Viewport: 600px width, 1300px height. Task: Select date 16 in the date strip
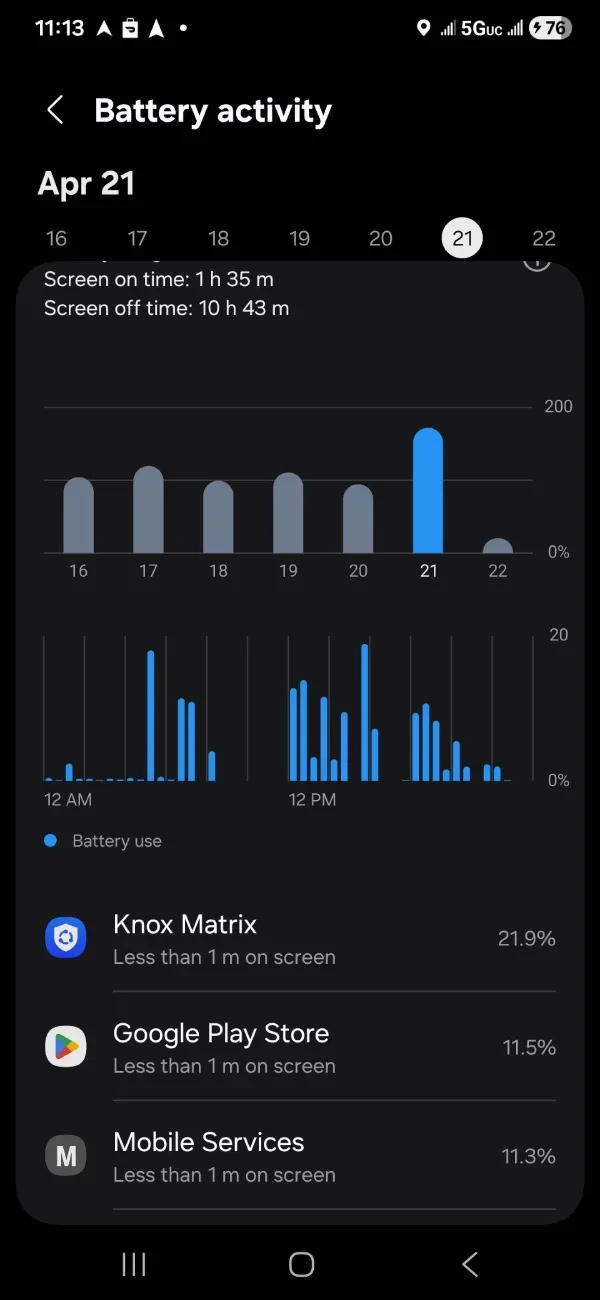(57, 238)
